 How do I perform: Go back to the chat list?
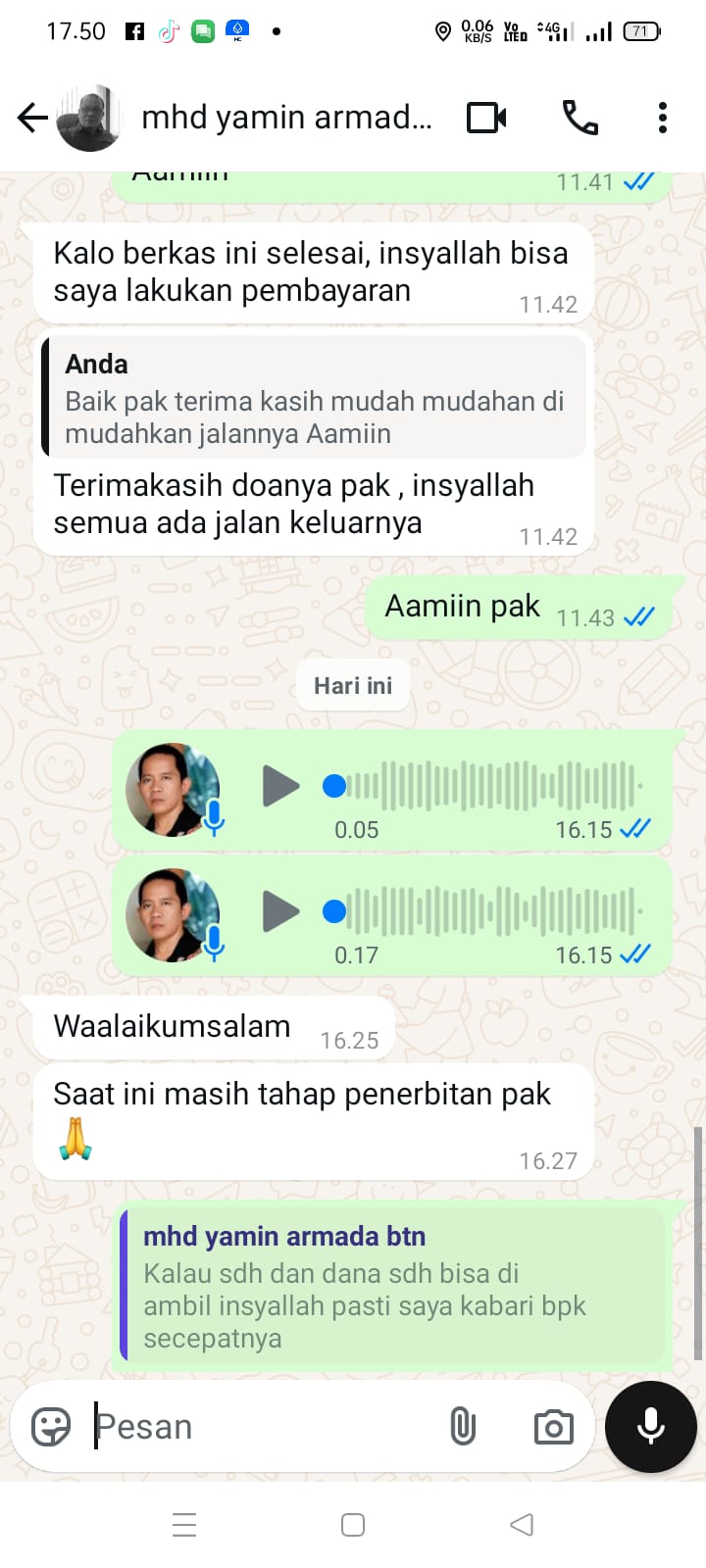click(x=32, y=119)
